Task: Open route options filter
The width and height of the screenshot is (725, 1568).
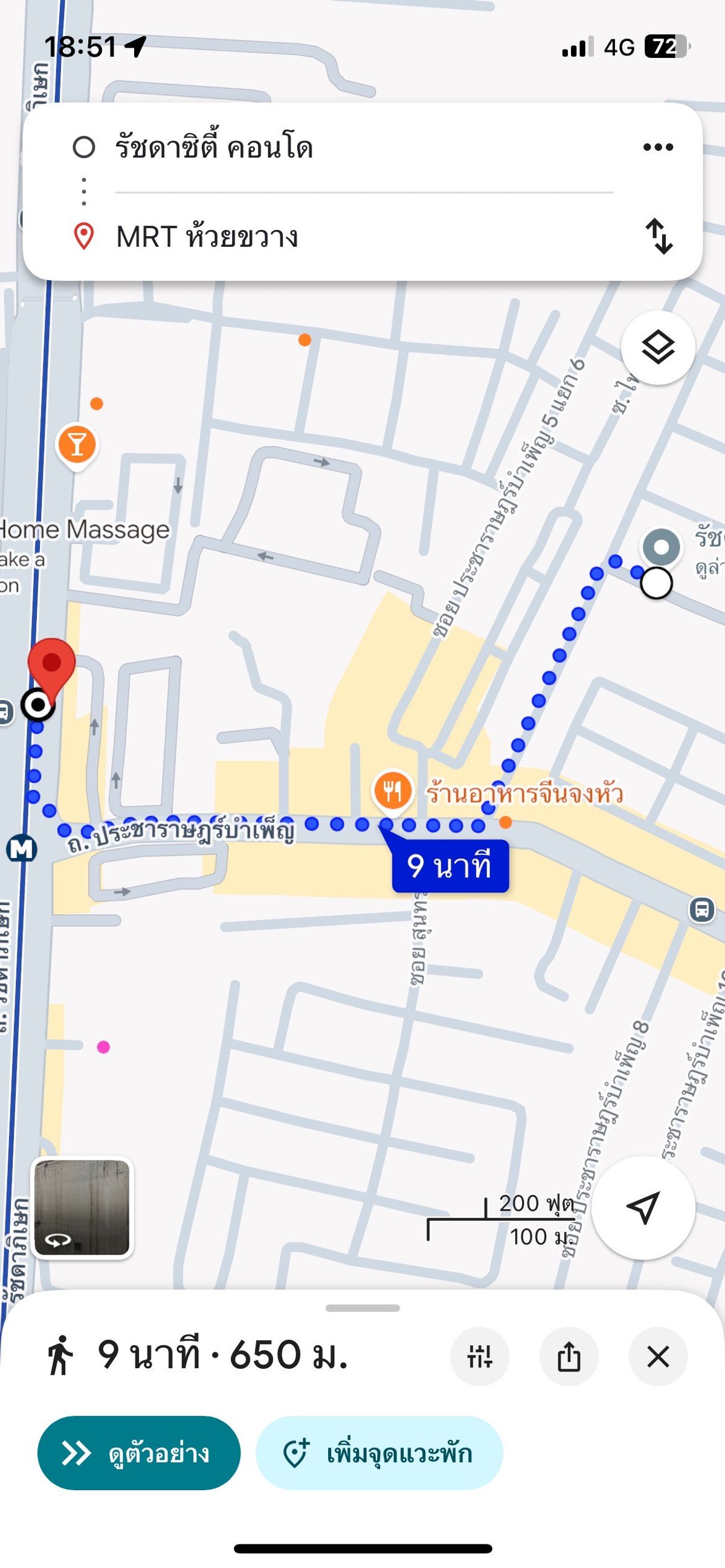Action: 480,1357
